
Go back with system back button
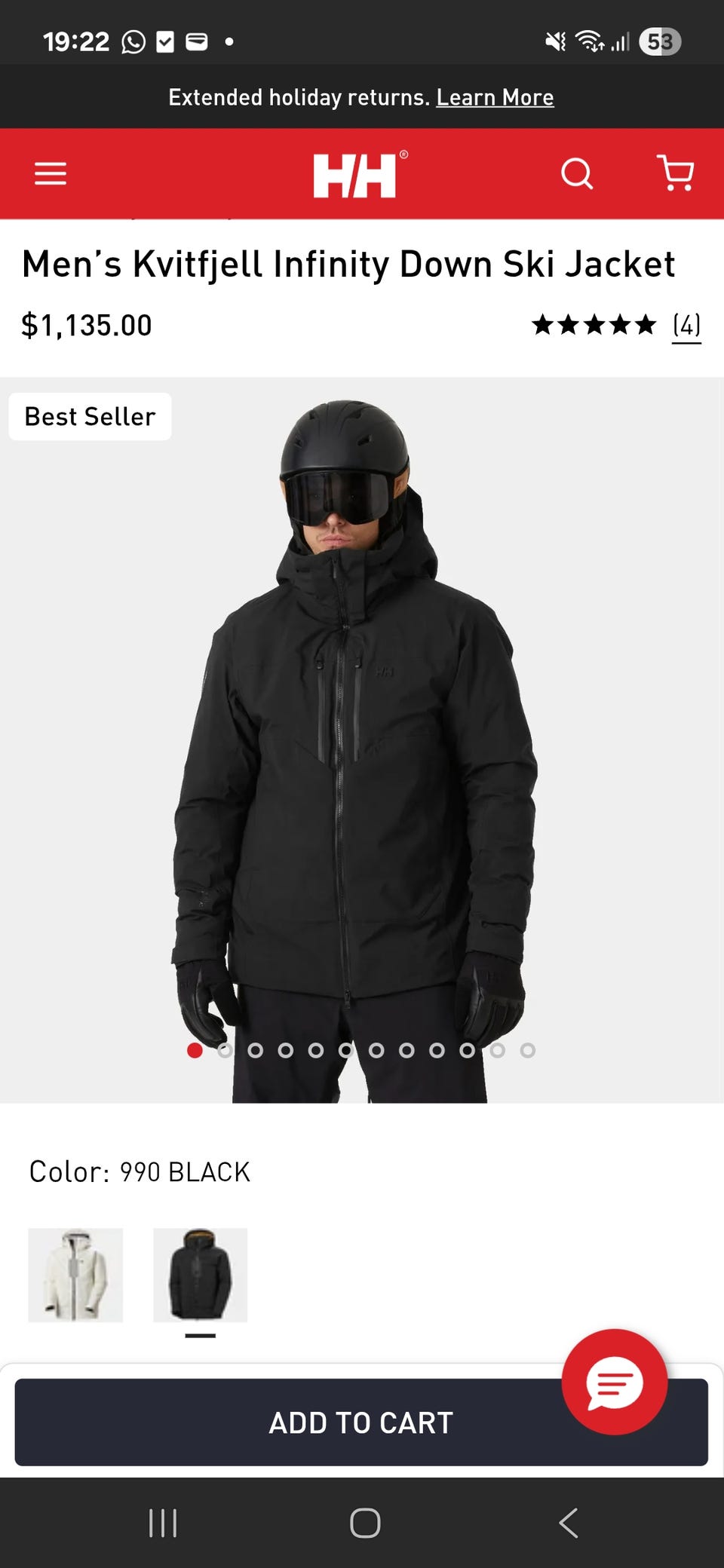pyautogui.click(x=568, y=1523)
